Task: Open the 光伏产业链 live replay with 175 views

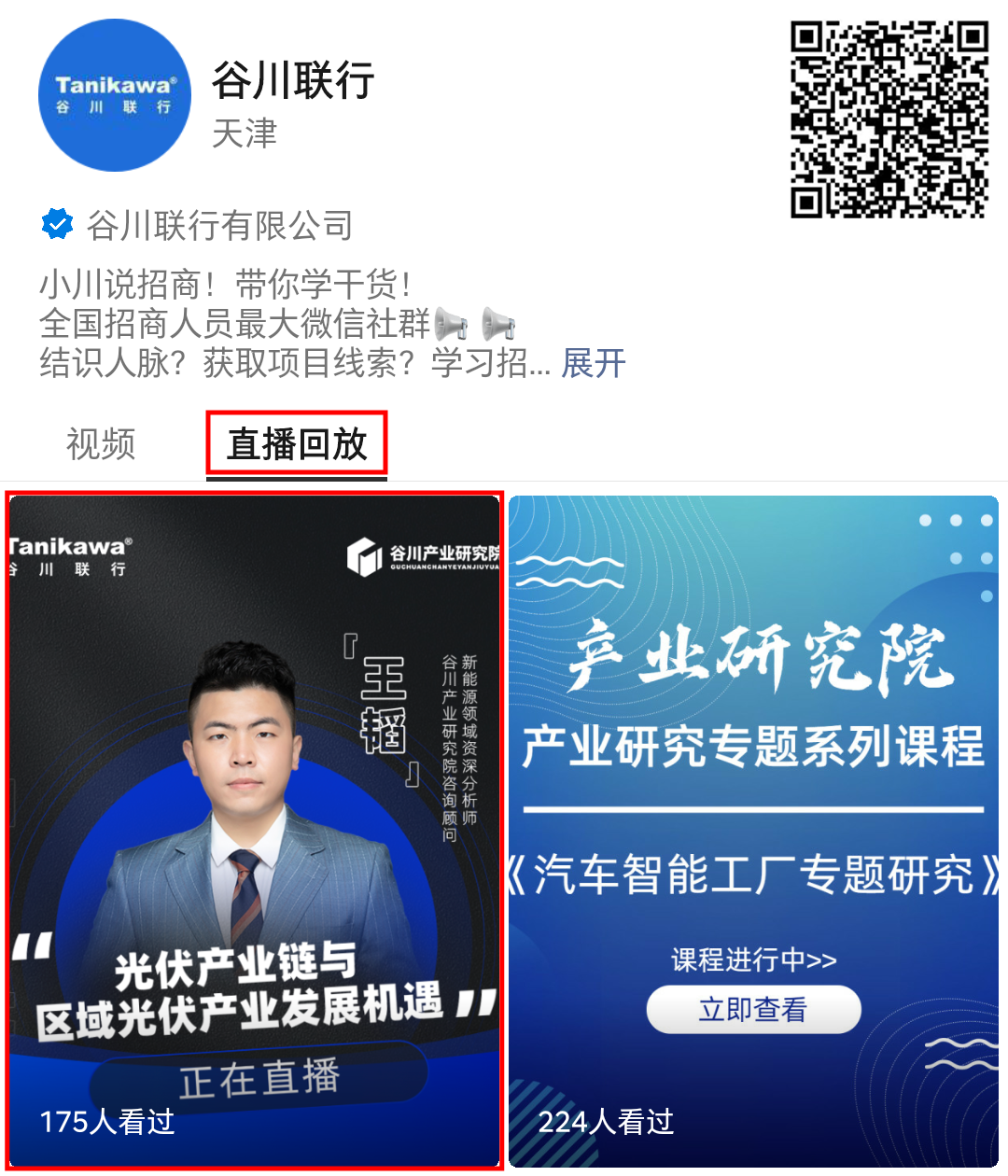Action: pyautogui.click(x=254, y=831)
